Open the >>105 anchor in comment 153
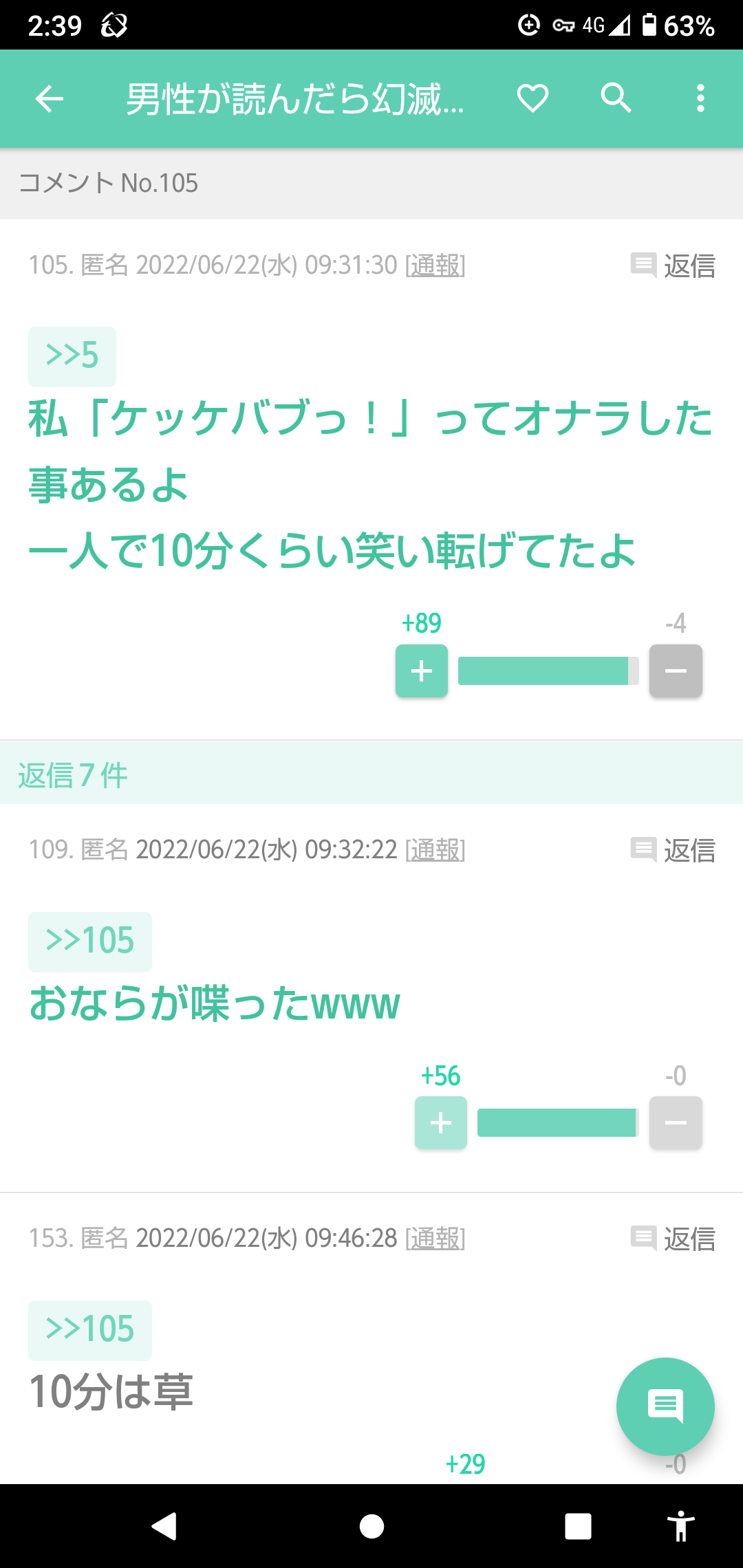This screenshot has height=1568, width=743. 90,1330
